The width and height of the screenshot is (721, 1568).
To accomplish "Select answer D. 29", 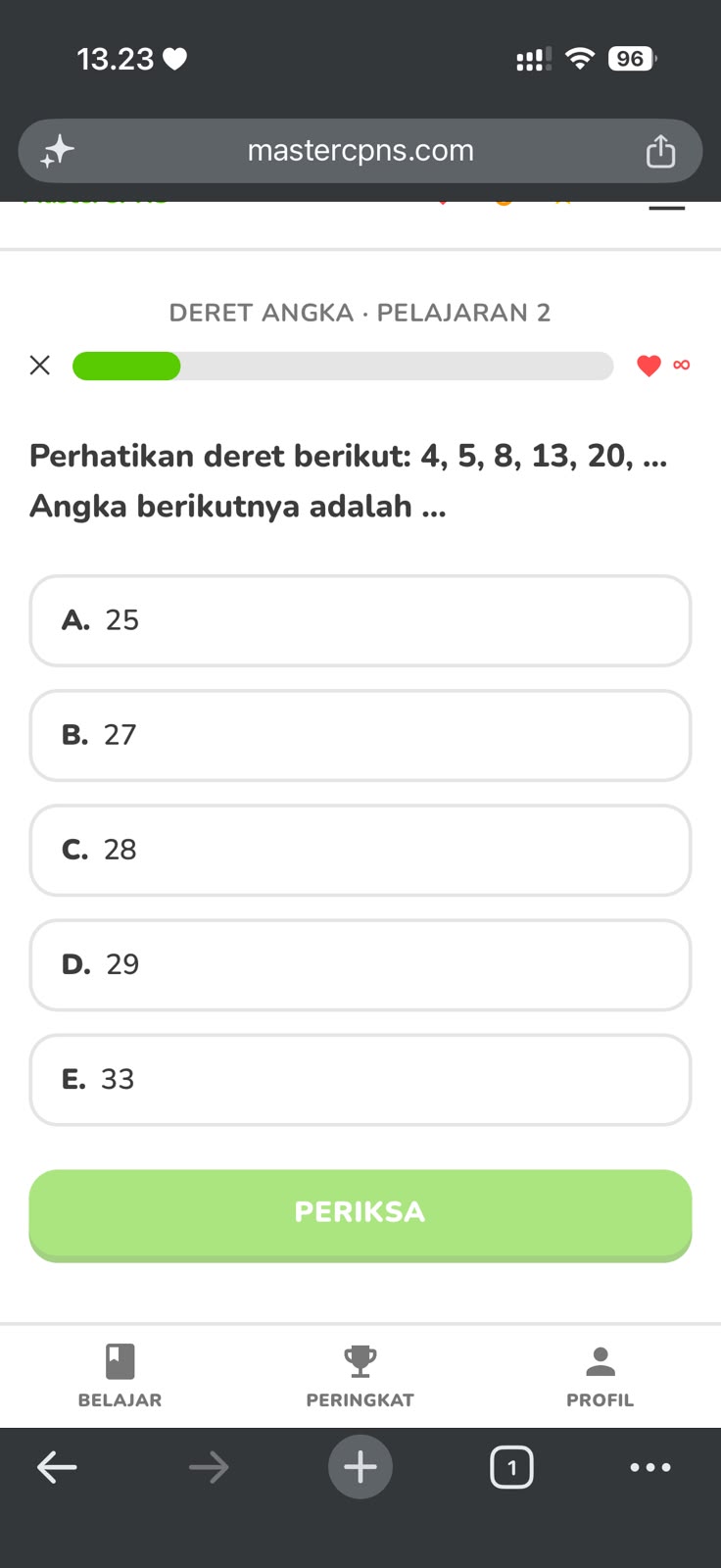I will pyautogui.click(x=360, y=964).
